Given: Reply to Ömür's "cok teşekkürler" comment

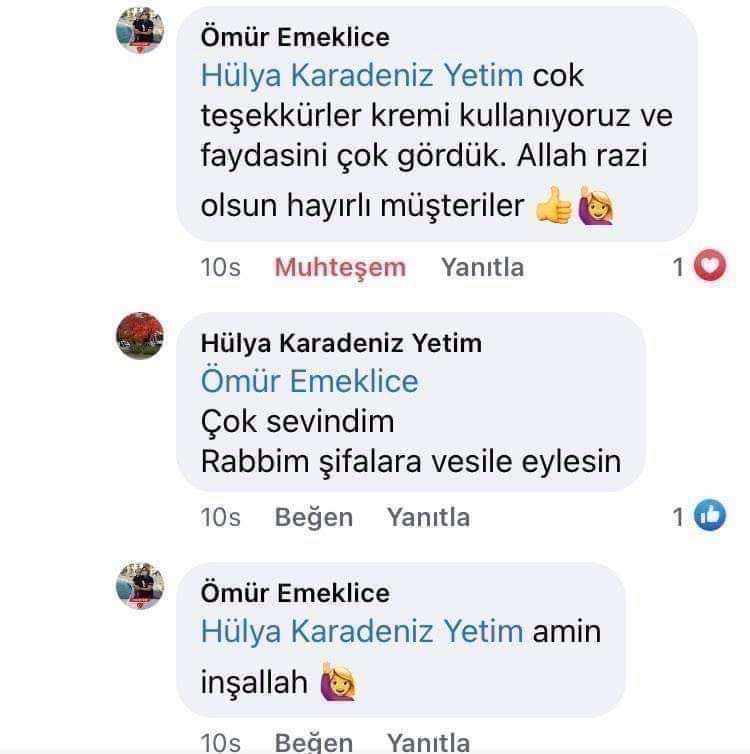Looking at the screenshot, I should tap(482, 268).
